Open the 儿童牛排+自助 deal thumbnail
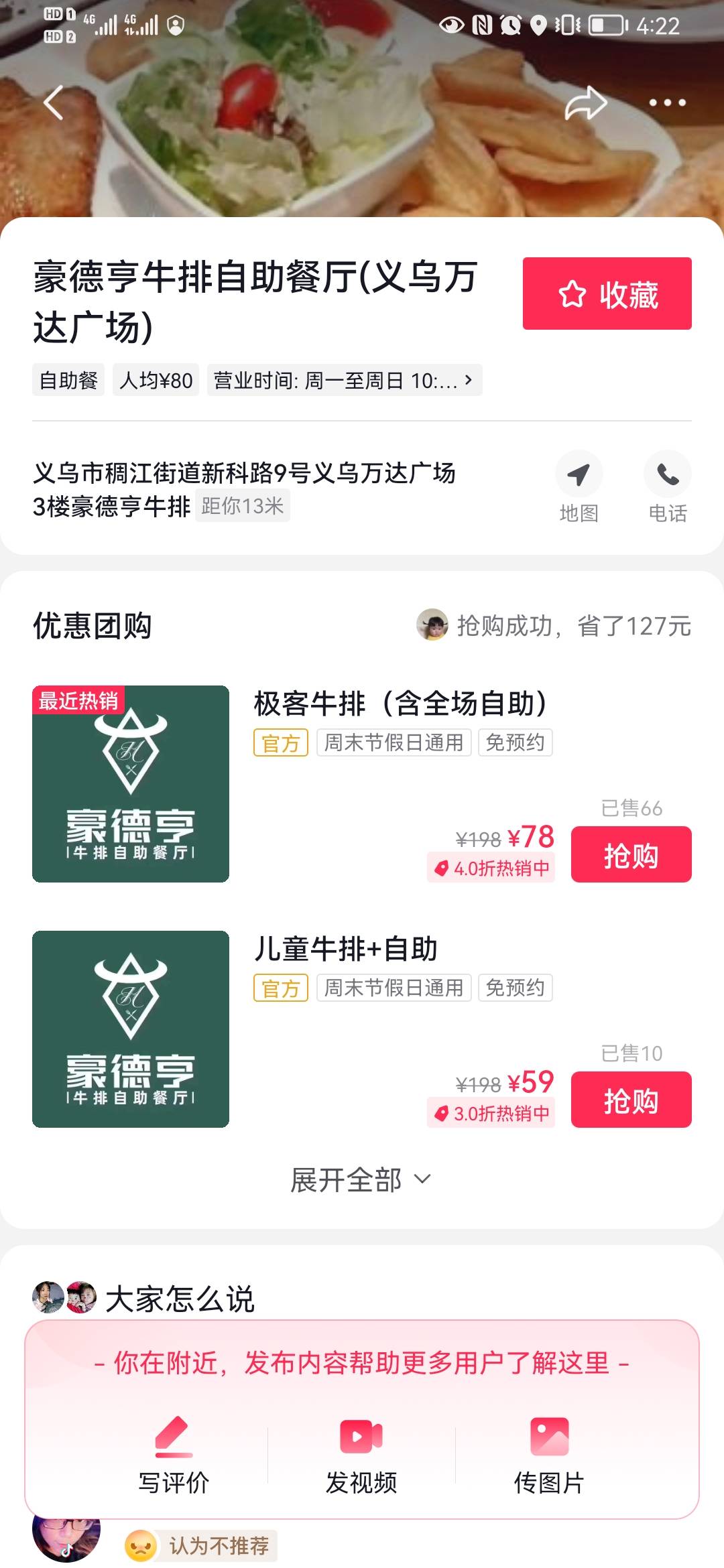The width and height of the screenshot is (724, 1568). [x=131, y=1029]
